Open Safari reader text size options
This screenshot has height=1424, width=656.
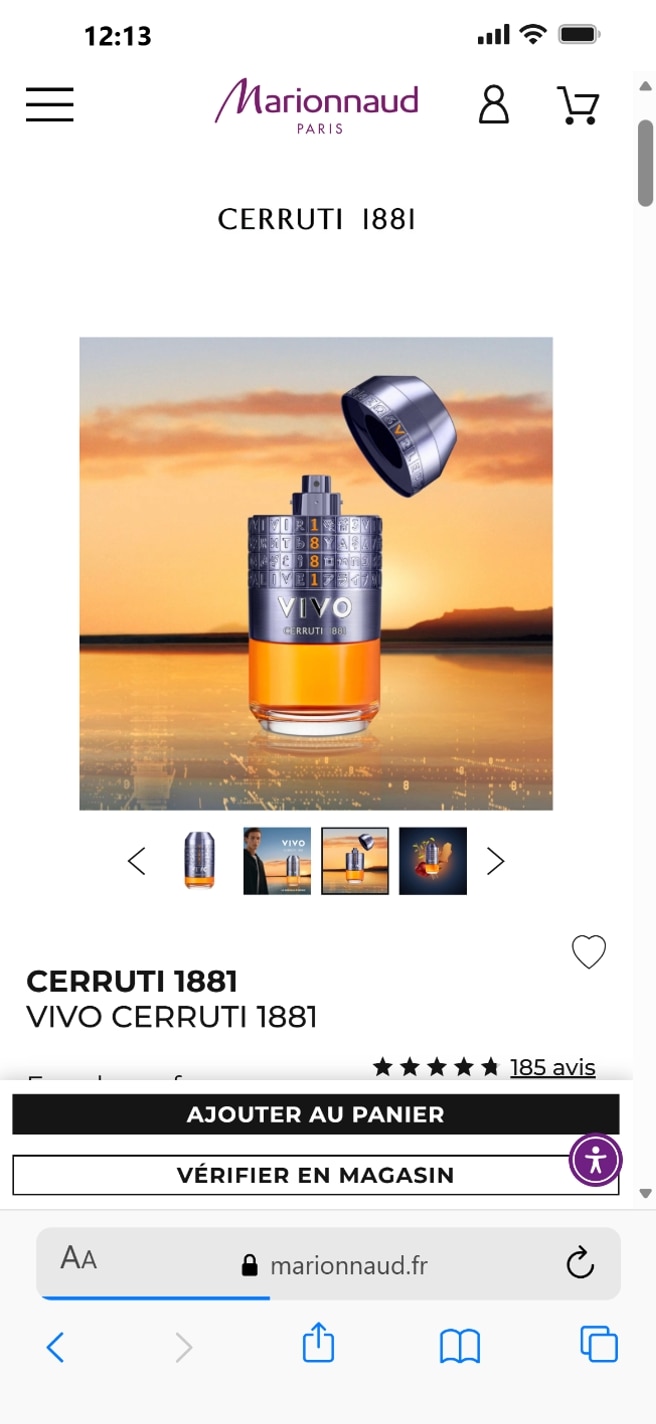(x=79, y=1258)
